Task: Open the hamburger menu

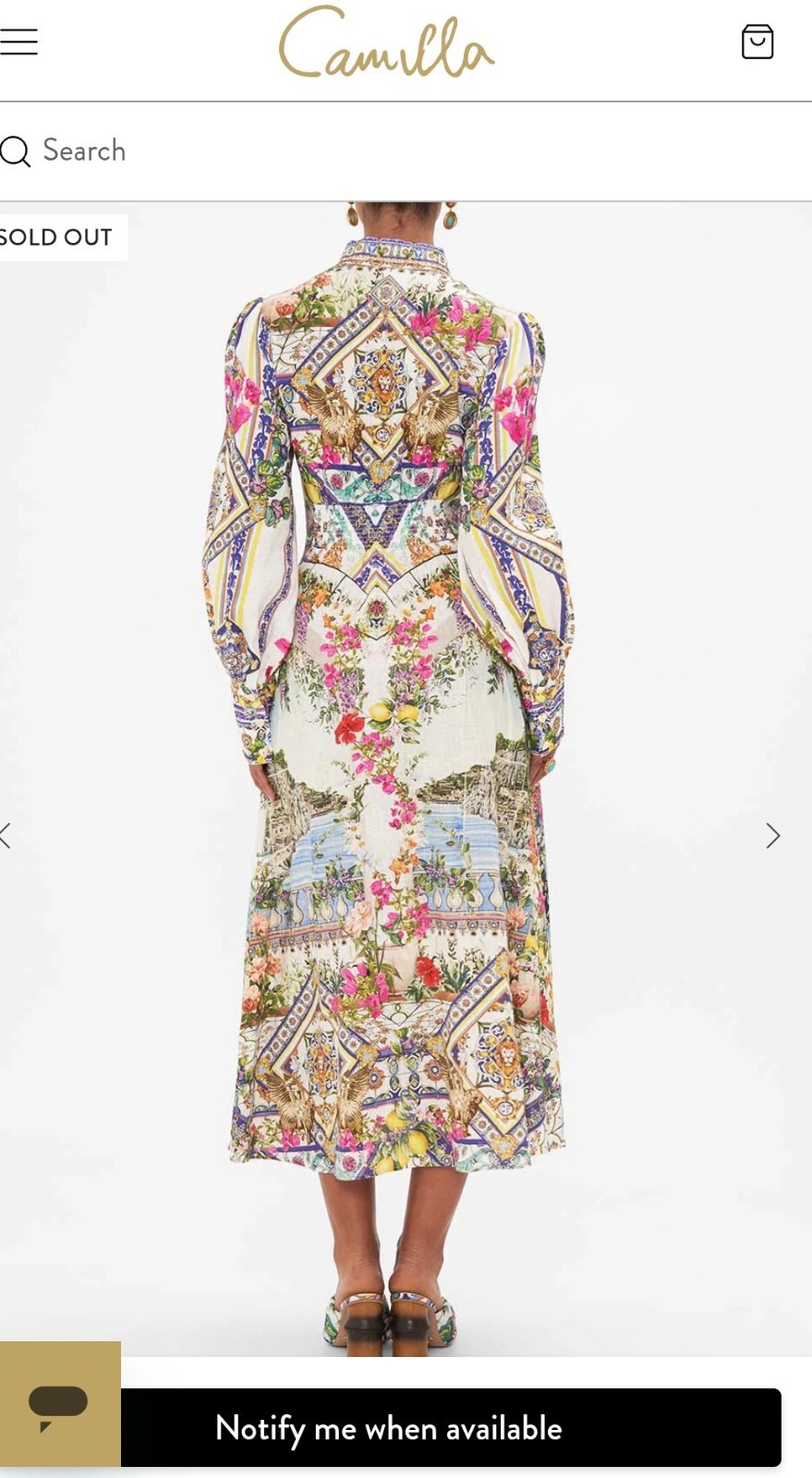Action: click(18, 42)
